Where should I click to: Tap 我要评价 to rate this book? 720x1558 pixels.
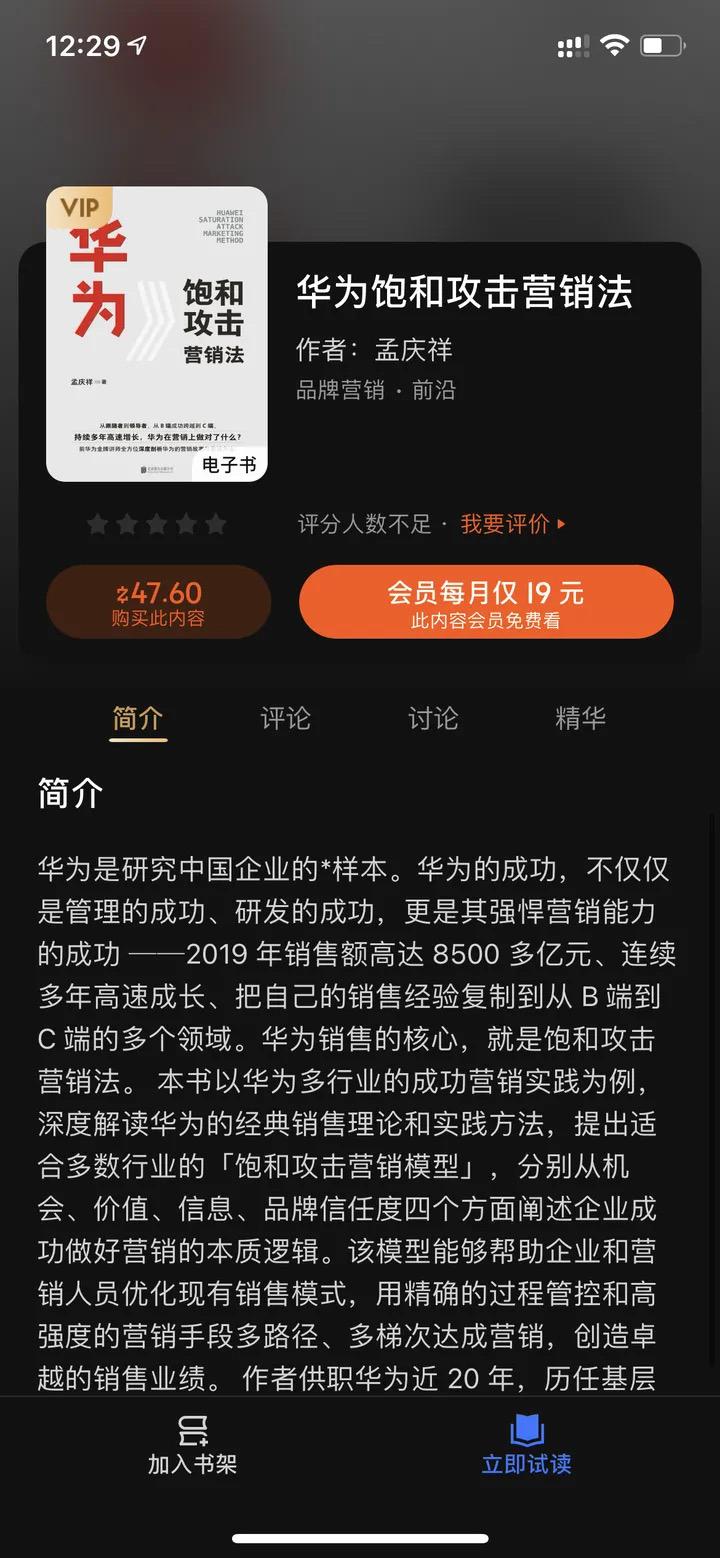512,524
